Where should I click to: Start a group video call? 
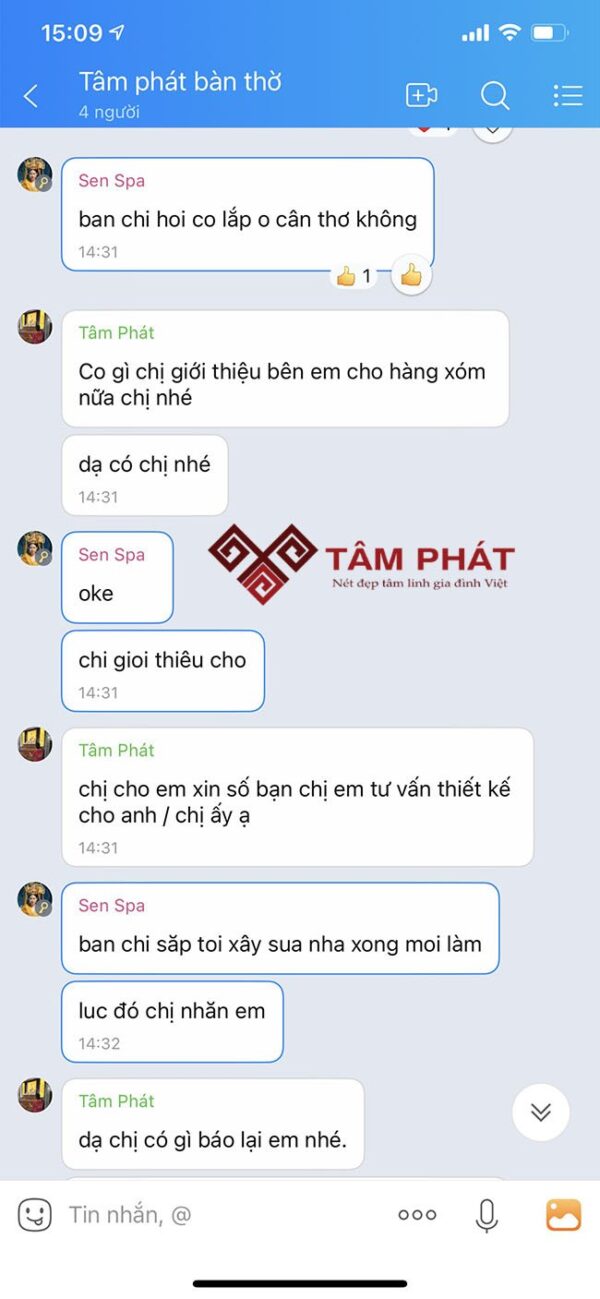click(x=421, y=95)
